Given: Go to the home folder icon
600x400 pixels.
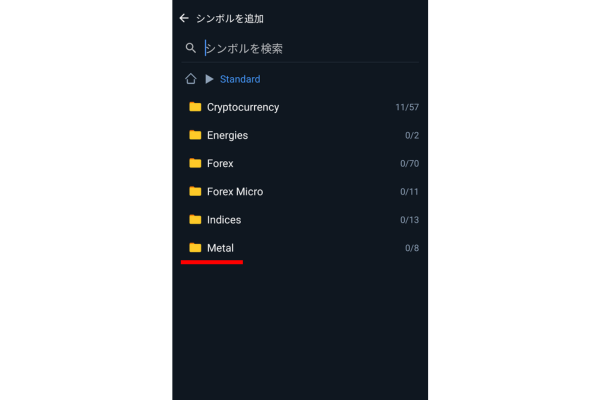Looking at the screenshot, I should 190,79.
